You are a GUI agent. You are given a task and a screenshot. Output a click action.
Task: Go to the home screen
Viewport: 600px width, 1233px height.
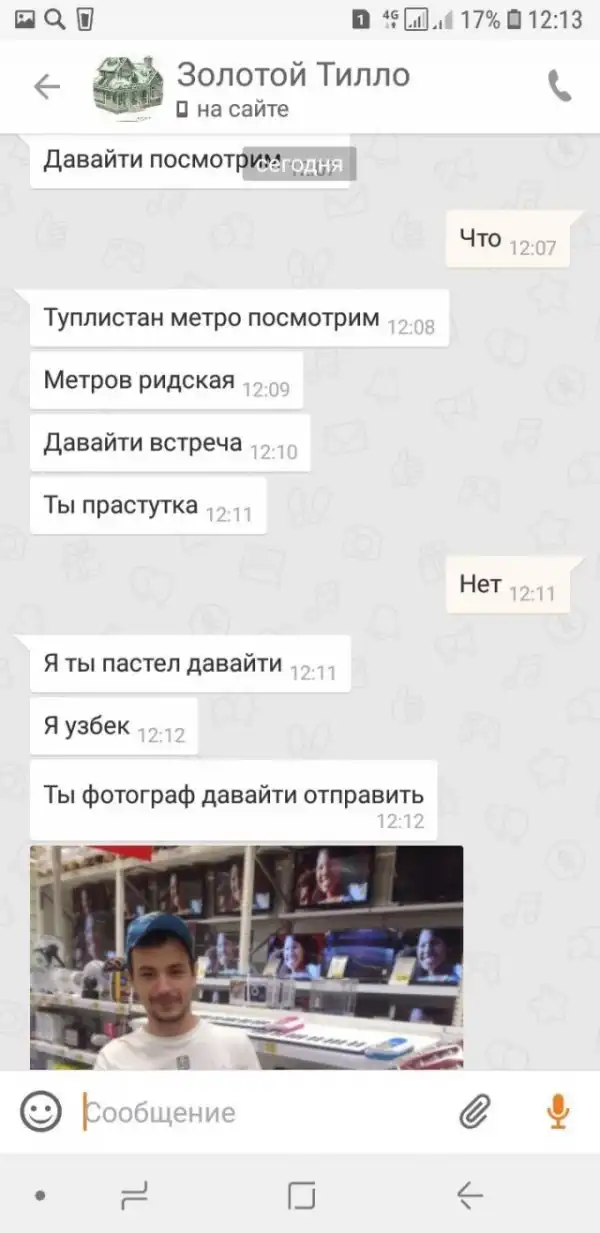301,1195
